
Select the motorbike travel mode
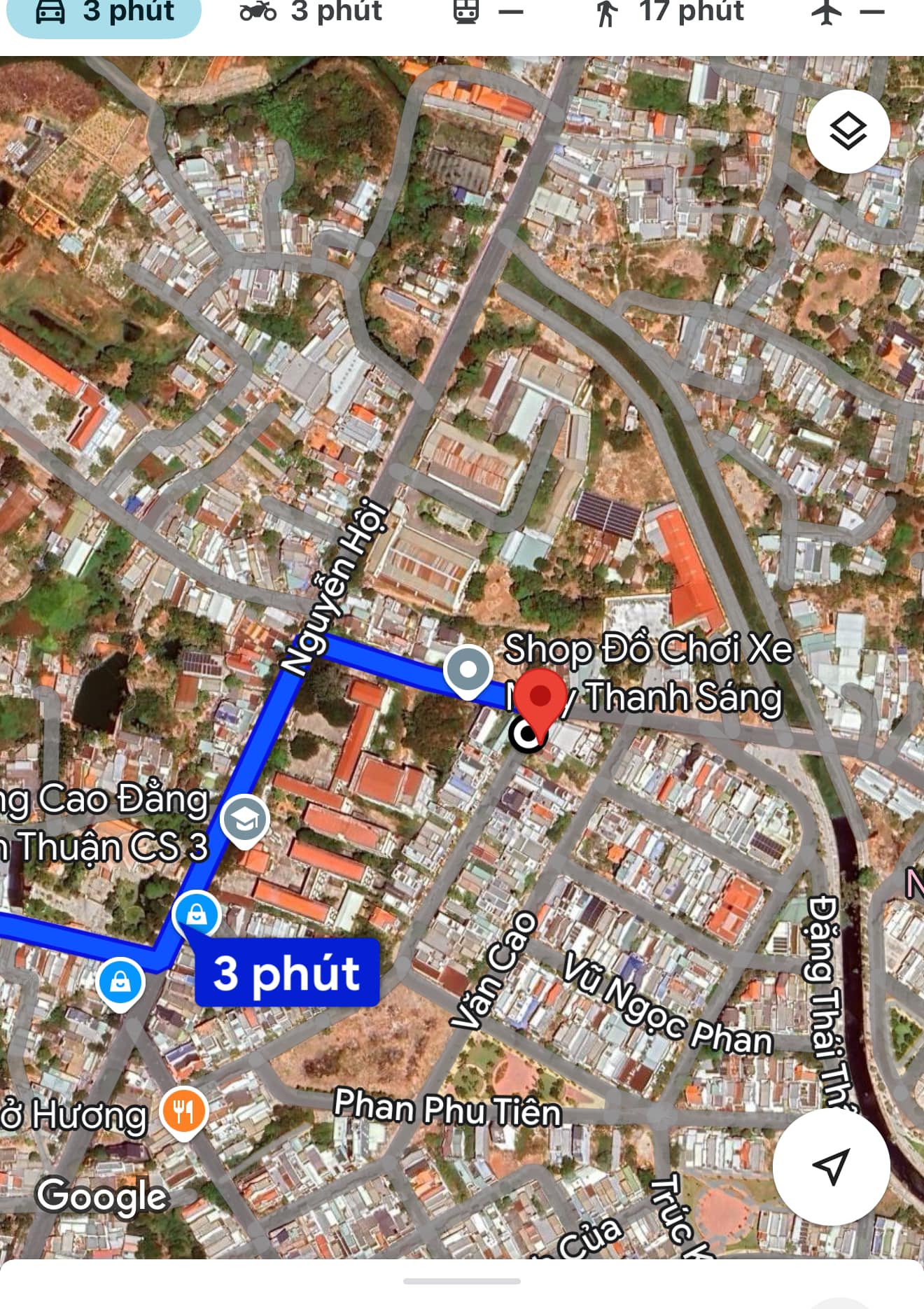(x=311, y=13)
